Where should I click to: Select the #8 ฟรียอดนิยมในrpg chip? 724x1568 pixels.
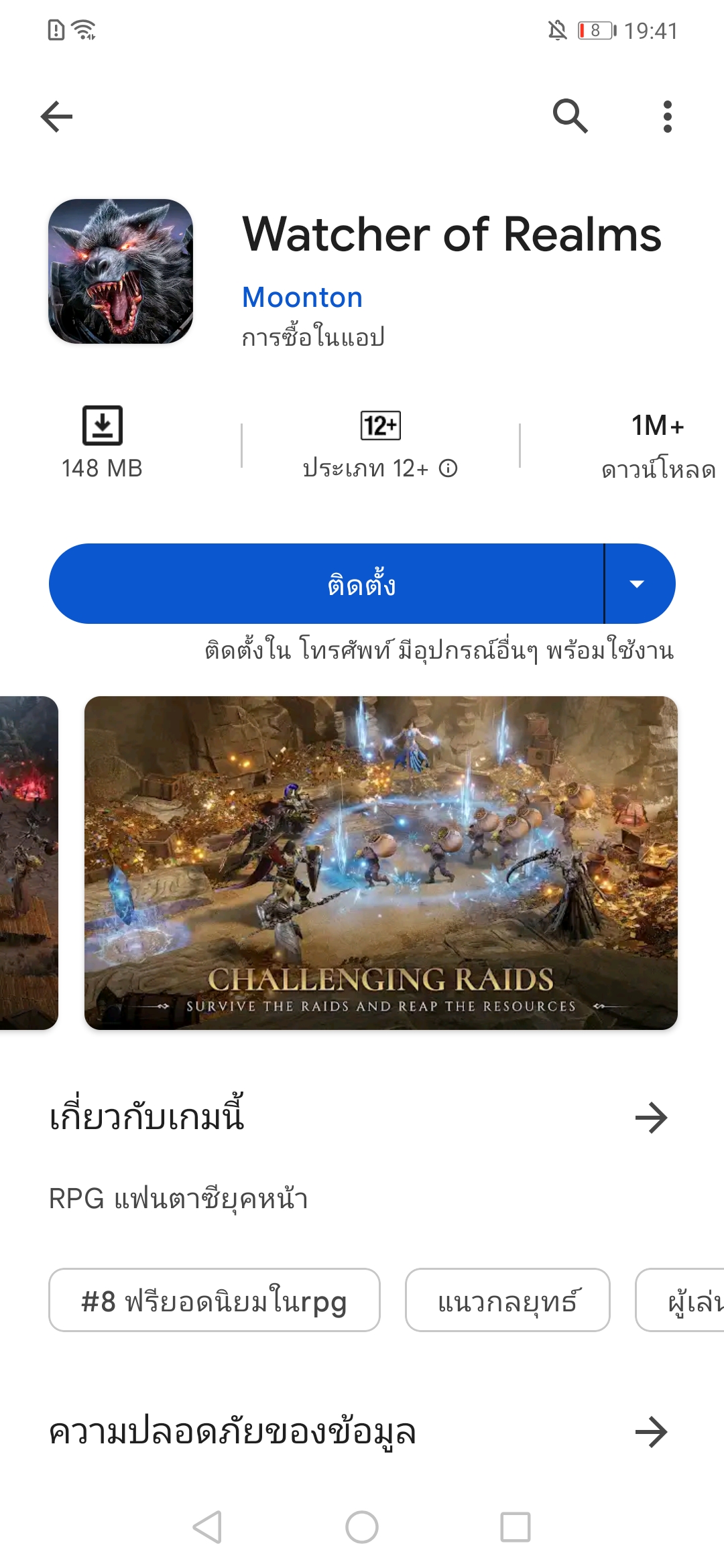click(215, 1300)
